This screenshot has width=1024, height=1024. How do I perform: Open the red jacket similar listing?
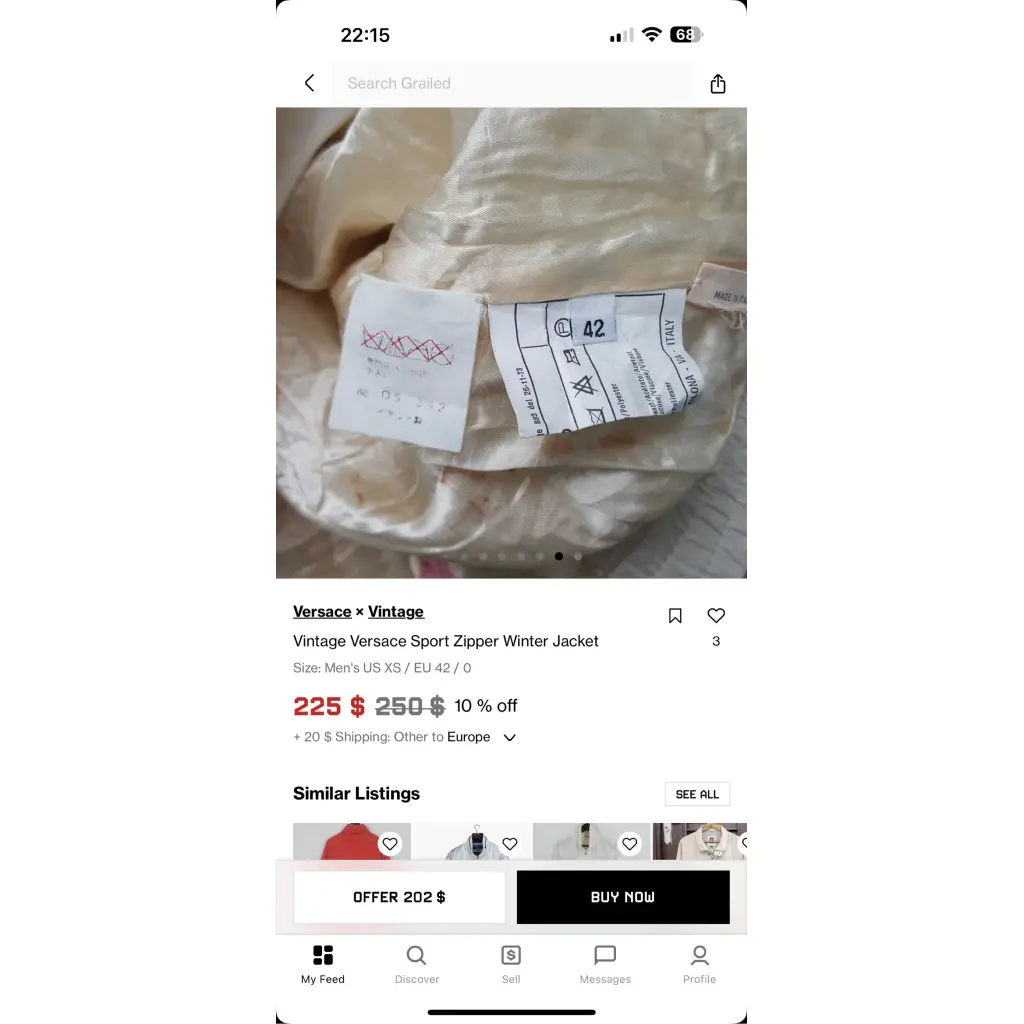click(351, 842)
